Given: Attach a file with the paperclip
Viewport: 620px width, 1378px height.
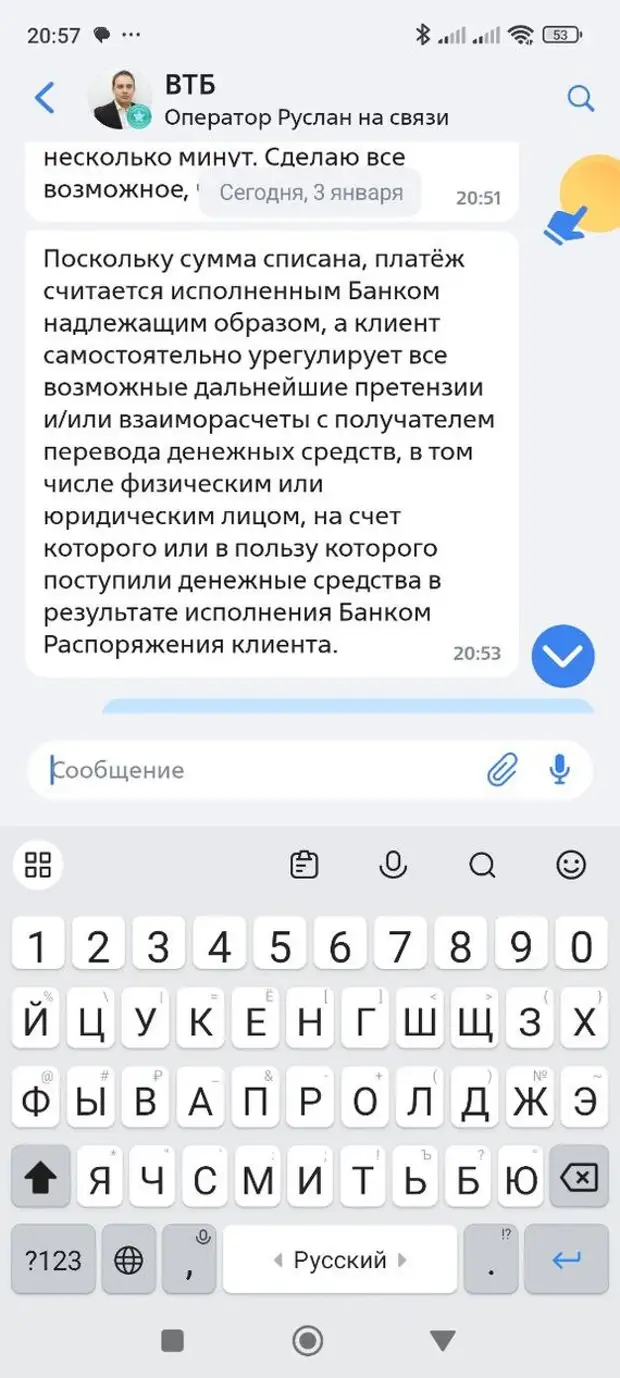Looking at the screenshot, I should pyautogui.click(x=501, y=769).
